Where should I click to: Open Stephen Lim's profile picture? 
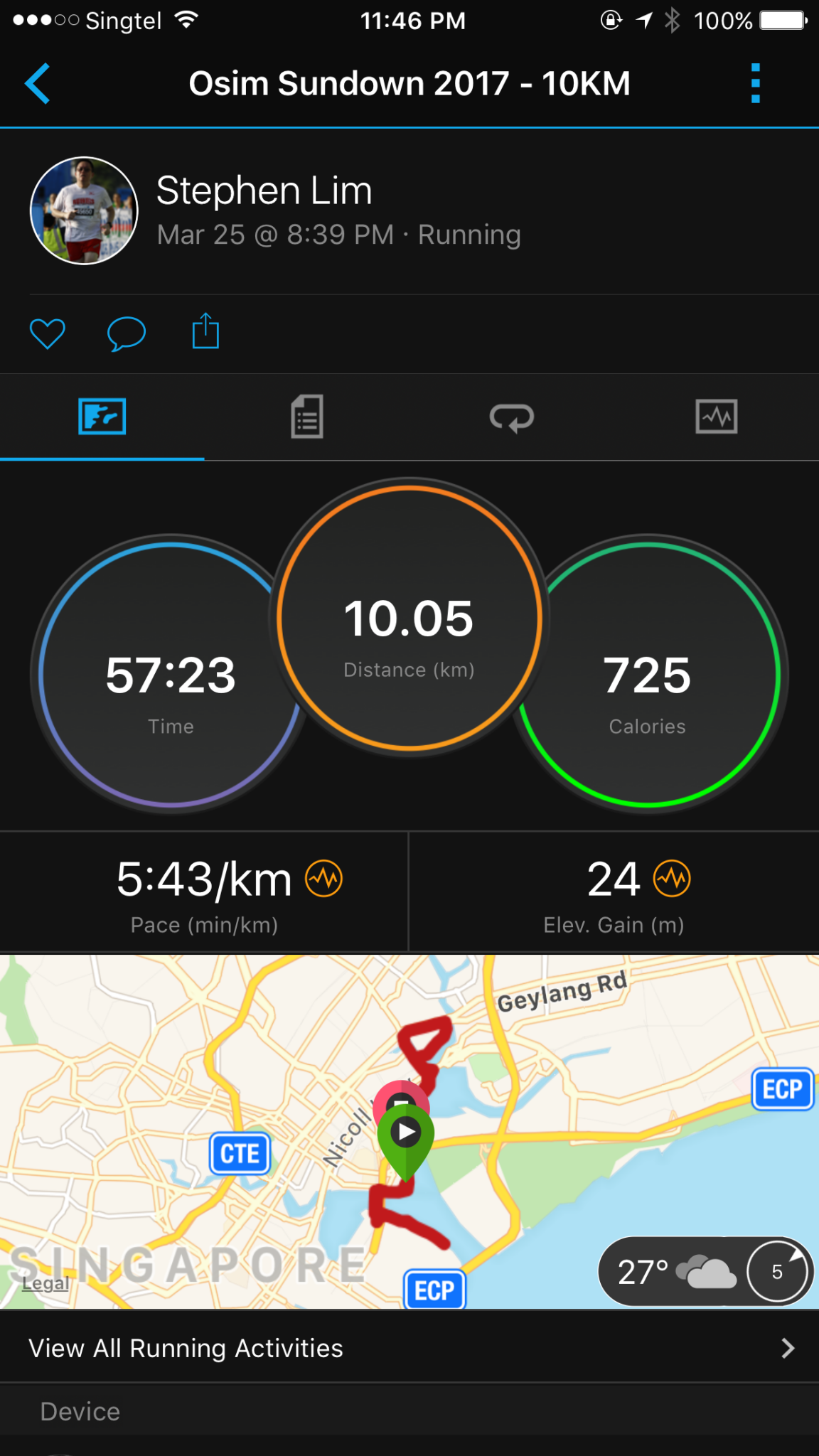(84, 210)
